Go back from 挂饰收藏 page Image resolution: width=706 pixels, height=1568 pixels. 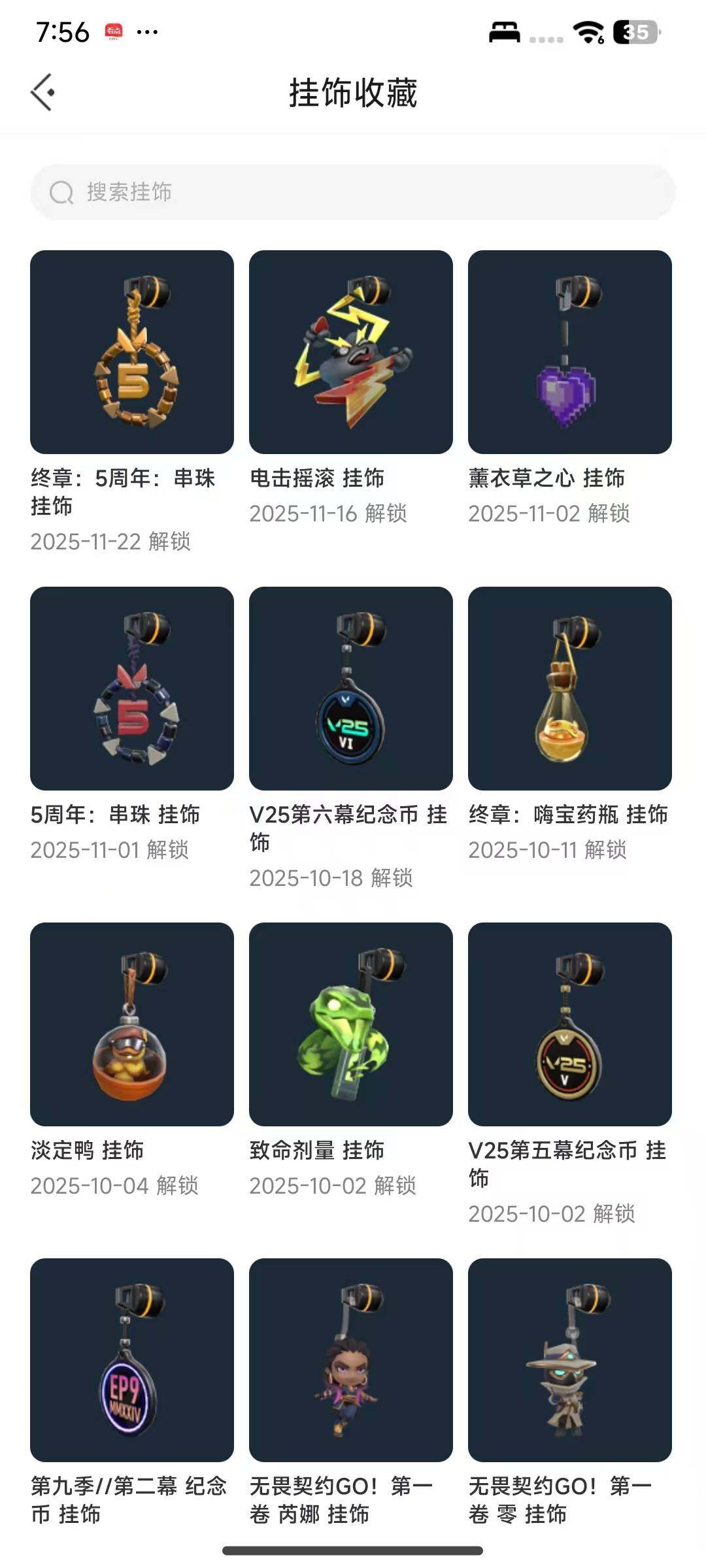point(43,93)
